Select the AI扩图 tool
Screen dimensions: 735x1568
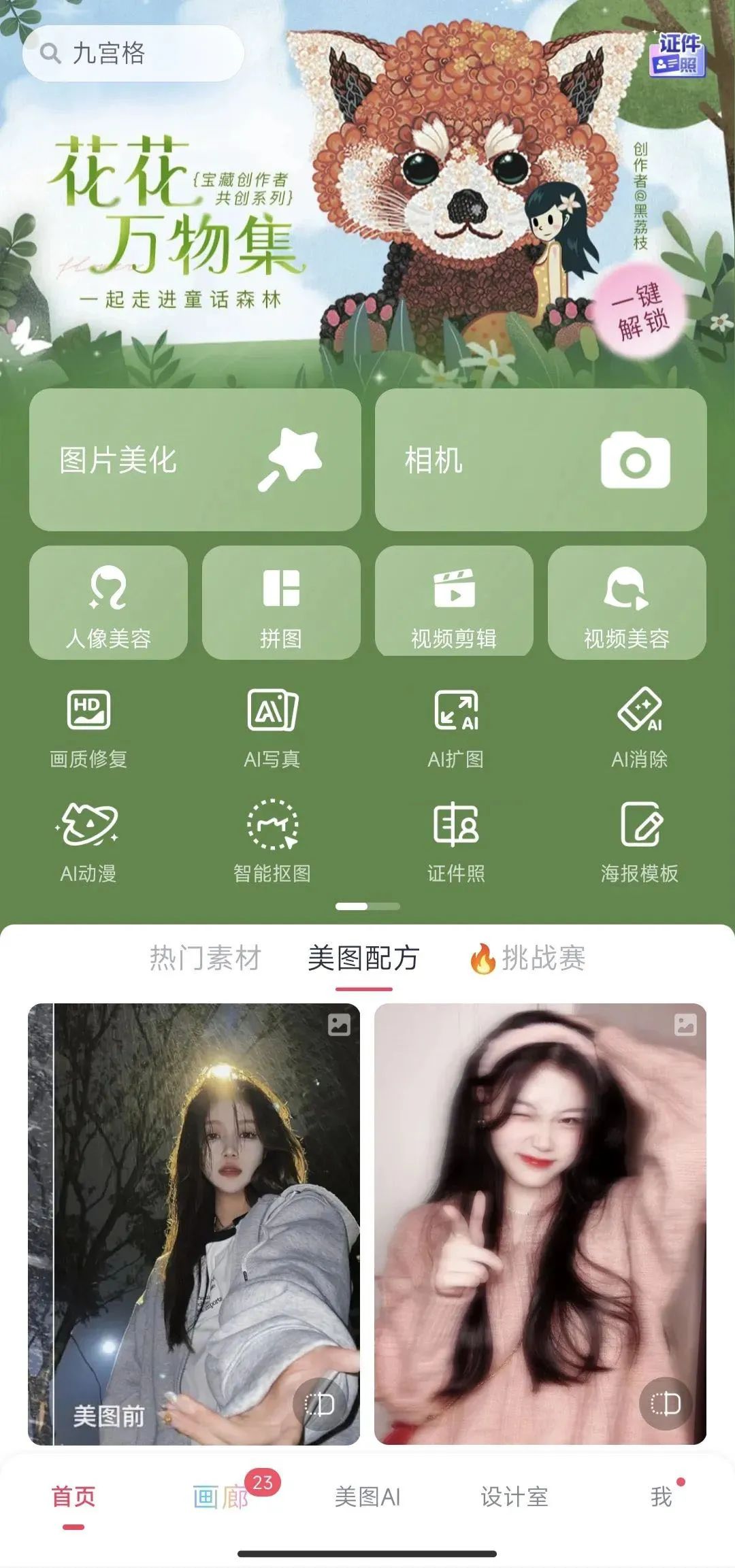click(x=456, y=729)
